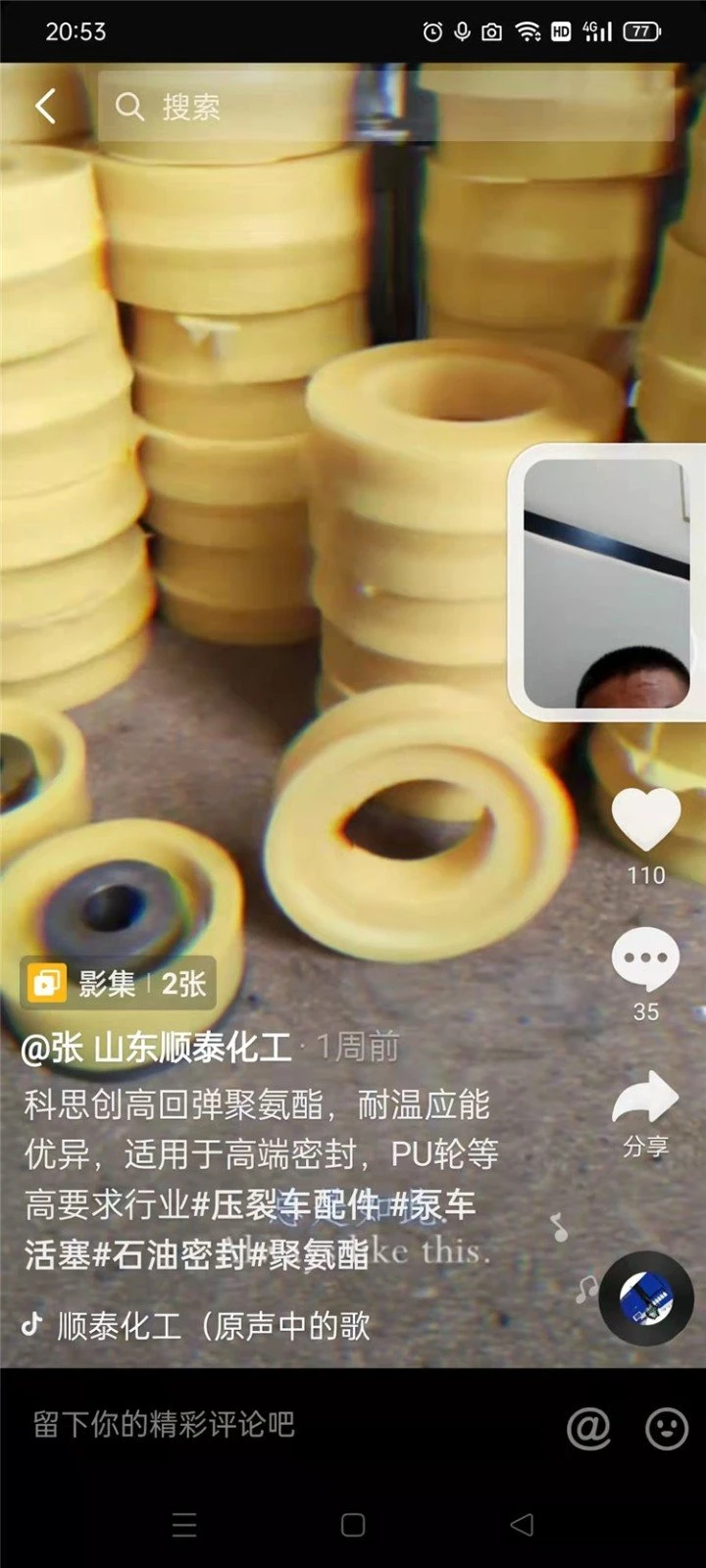Open the floating picture-in-picture video window
This screenshot has height=1568, width=706.
(606, 582)
